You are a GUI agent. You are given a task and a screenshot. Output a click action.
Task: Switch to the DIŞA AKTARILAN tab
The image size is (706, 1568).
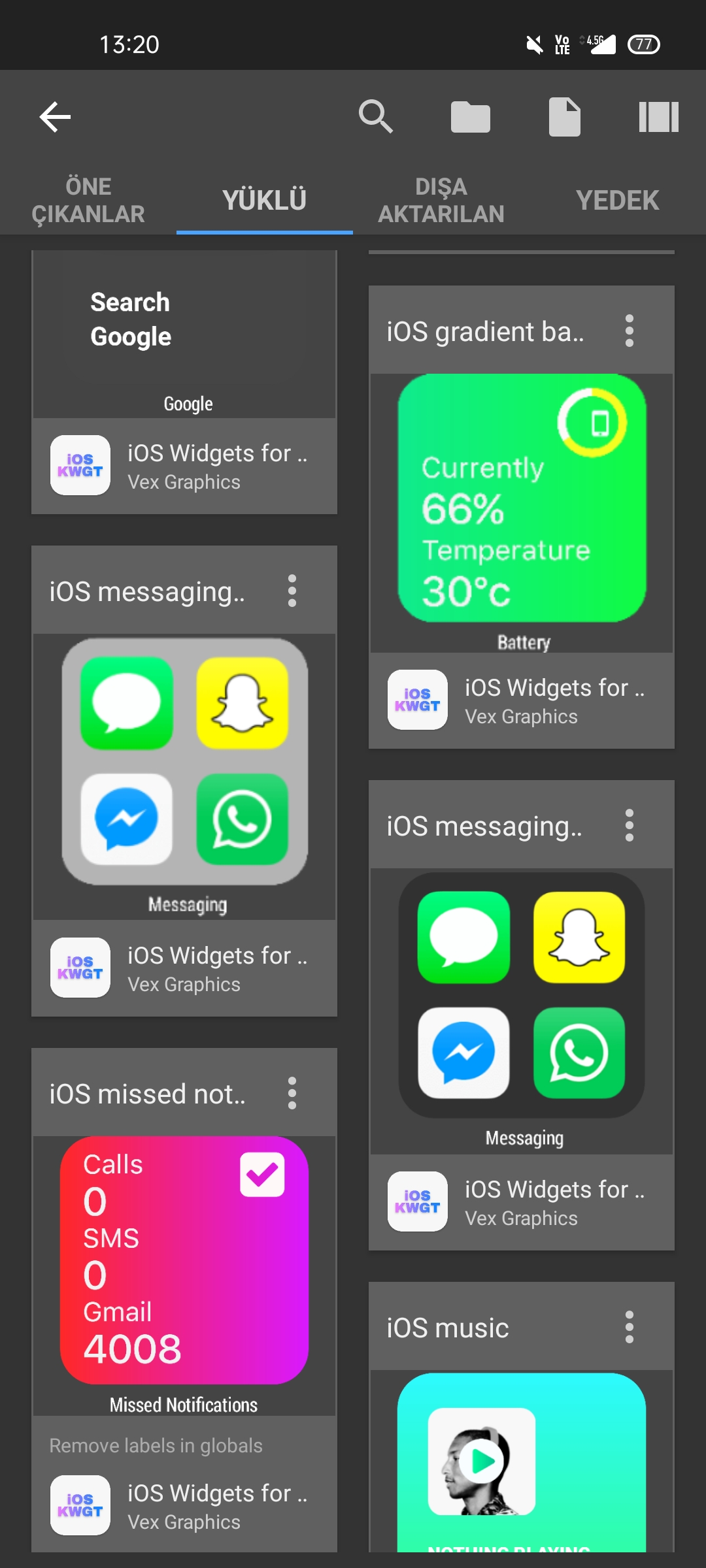click(x=441, y=200)
